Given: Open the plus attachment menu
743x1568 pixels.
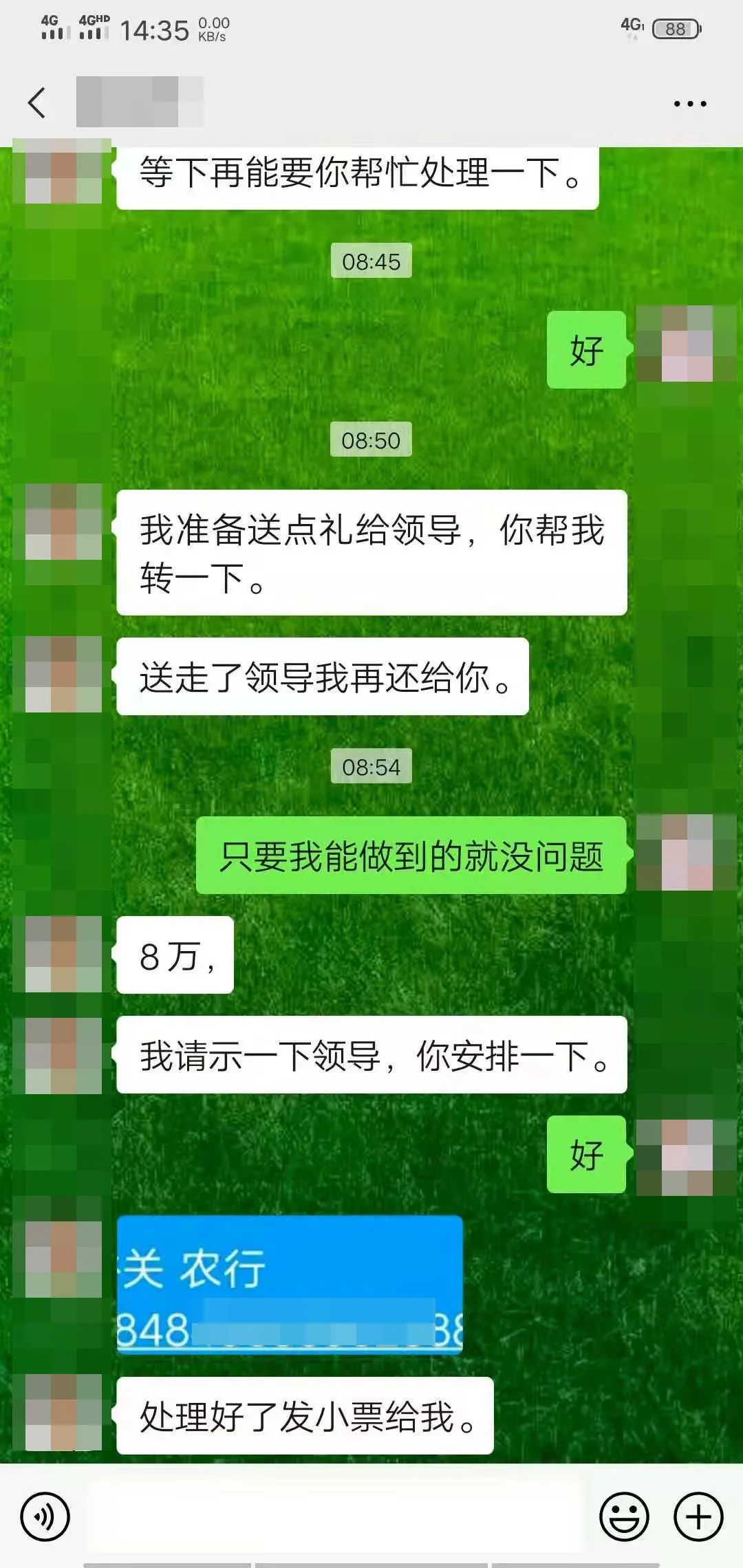Looking at the screenshot, I should pos(698,1516).
